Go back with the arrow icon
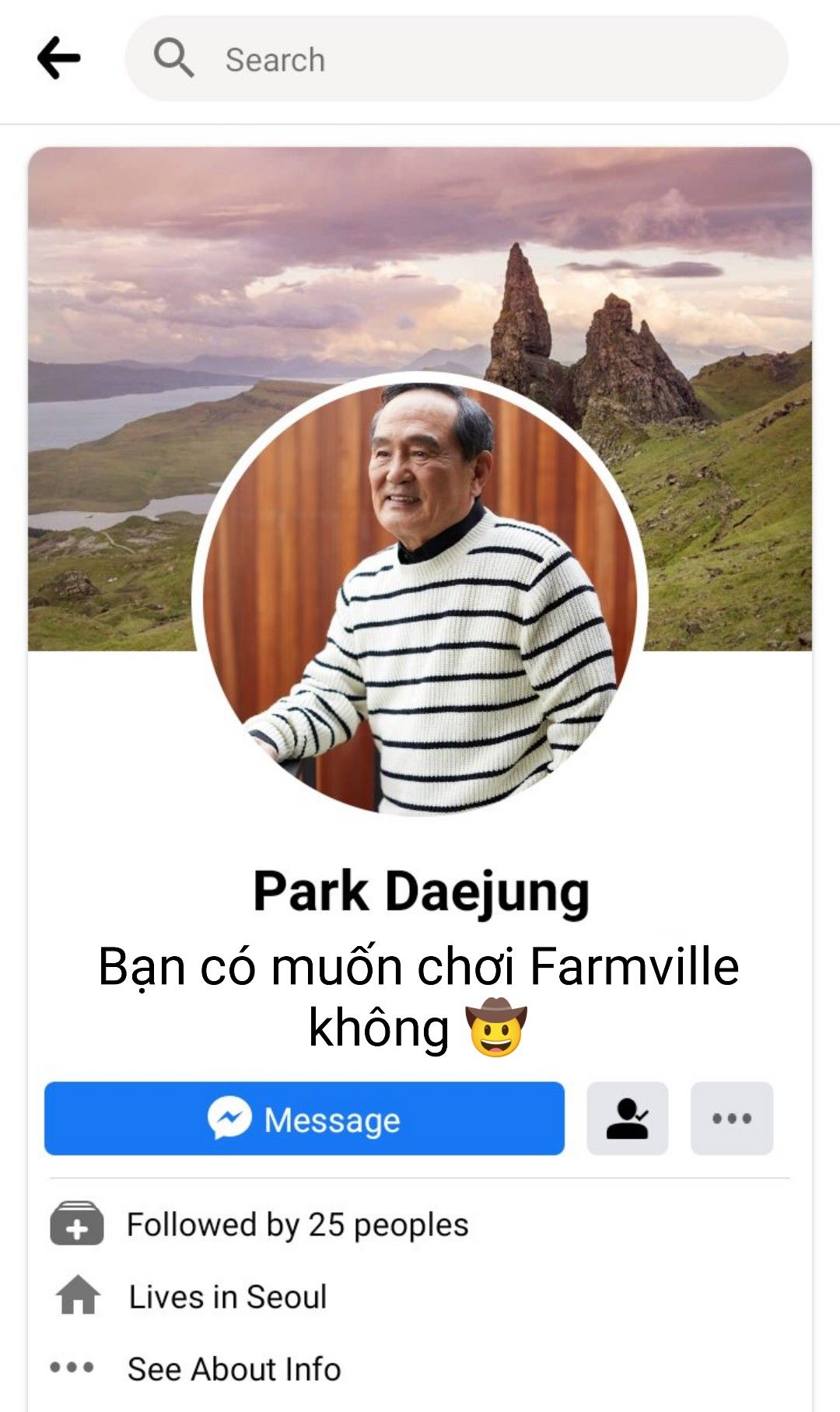This screenshot has width=840, height=1412. click(x=59, y=58)
